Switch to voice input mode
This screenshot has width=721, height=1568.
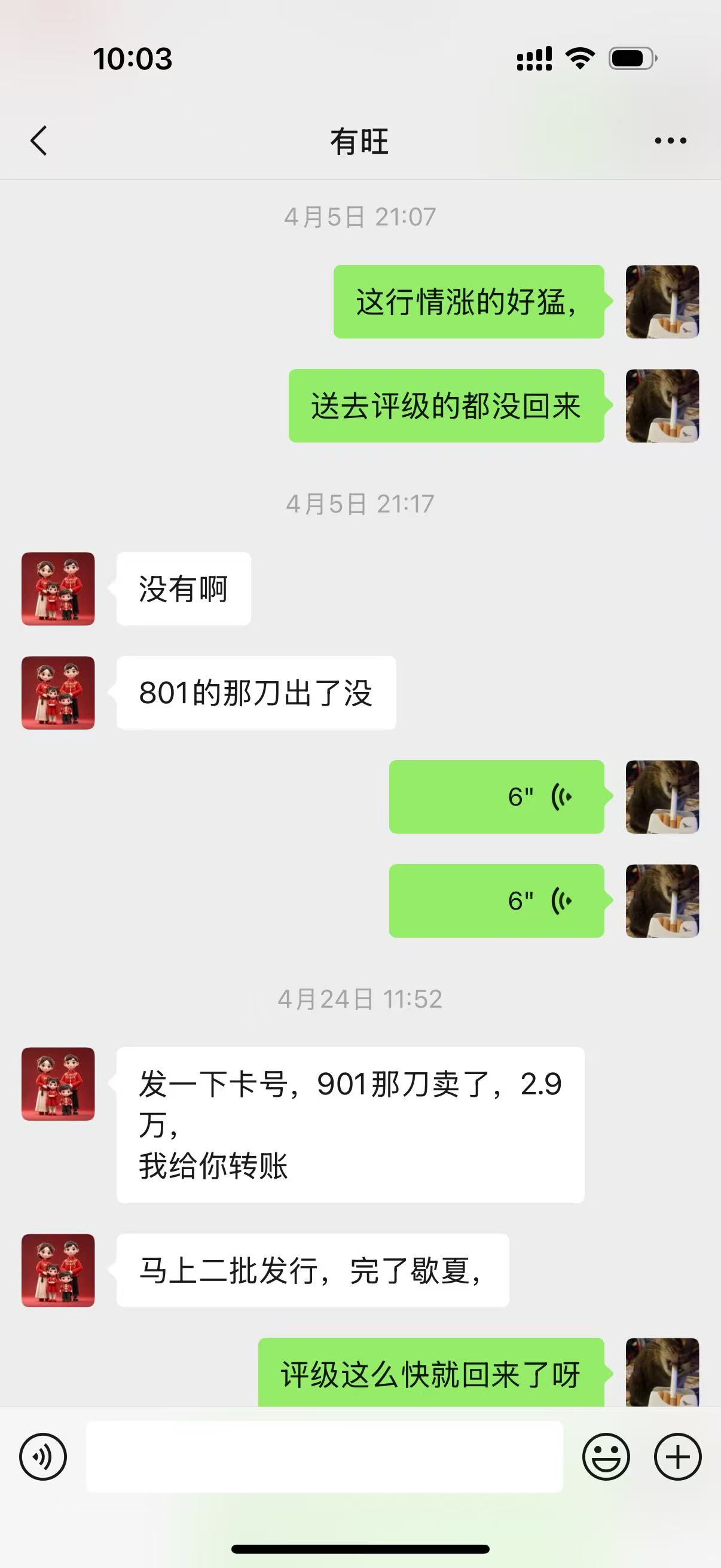click(43, 1457)
